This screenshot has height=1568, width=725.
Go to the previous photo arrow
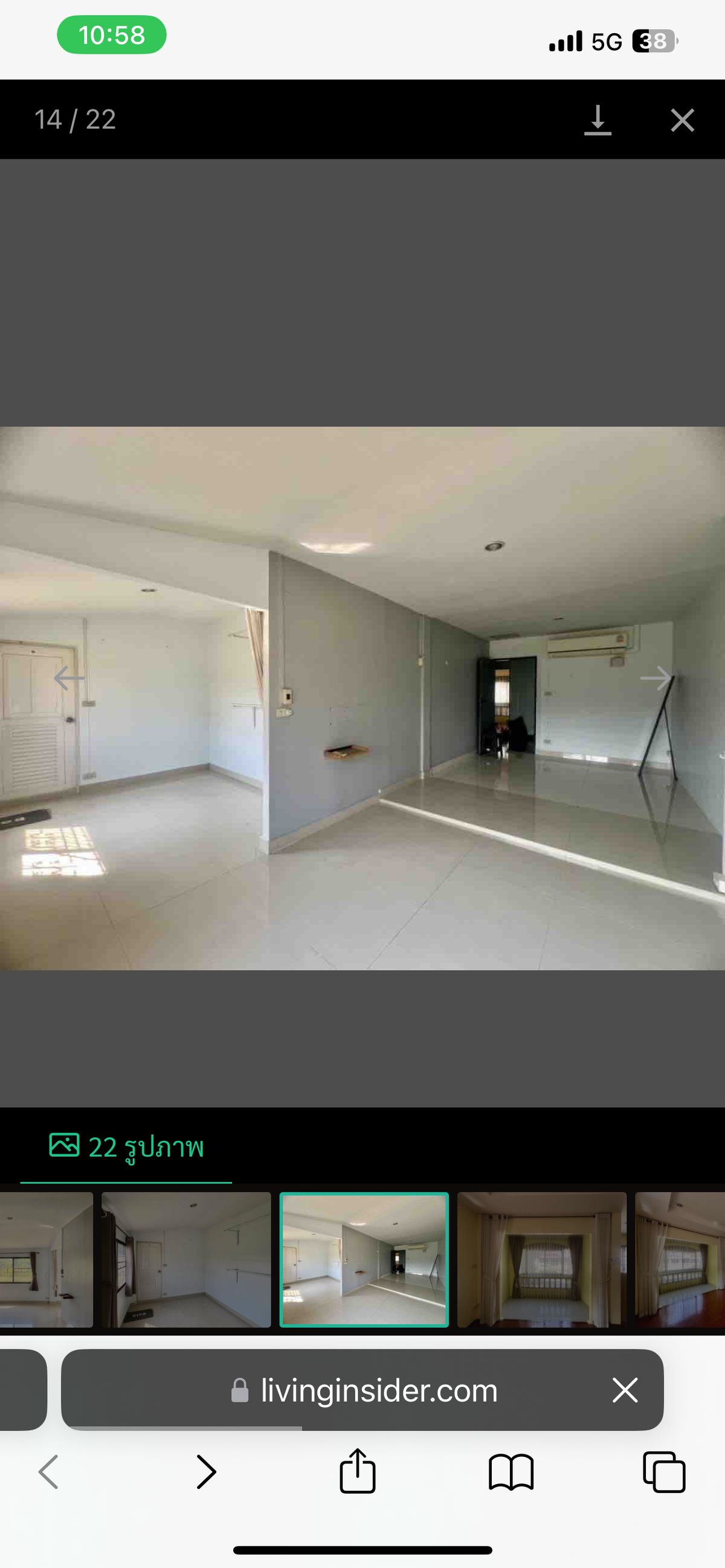[x=69, y=678]
